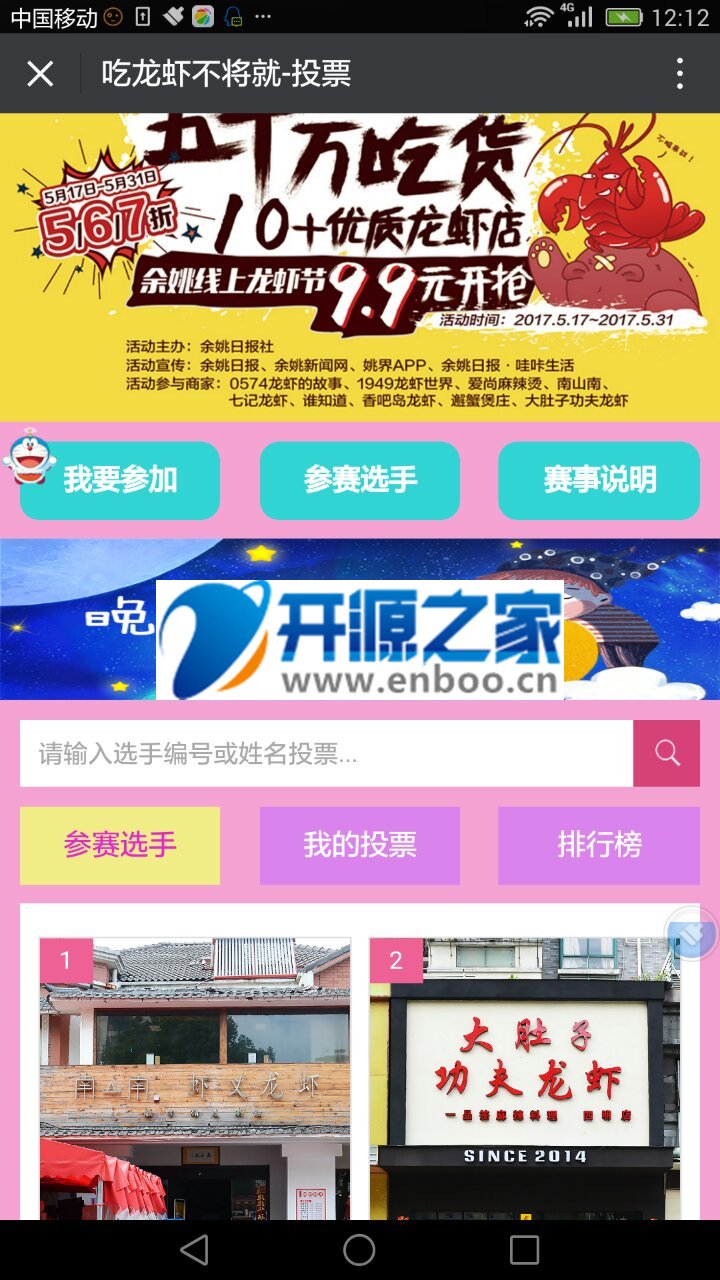Screen dimensions: 720x1280
Task: Switch to the 我的投票 tab
Action: [x=360, y=845]
